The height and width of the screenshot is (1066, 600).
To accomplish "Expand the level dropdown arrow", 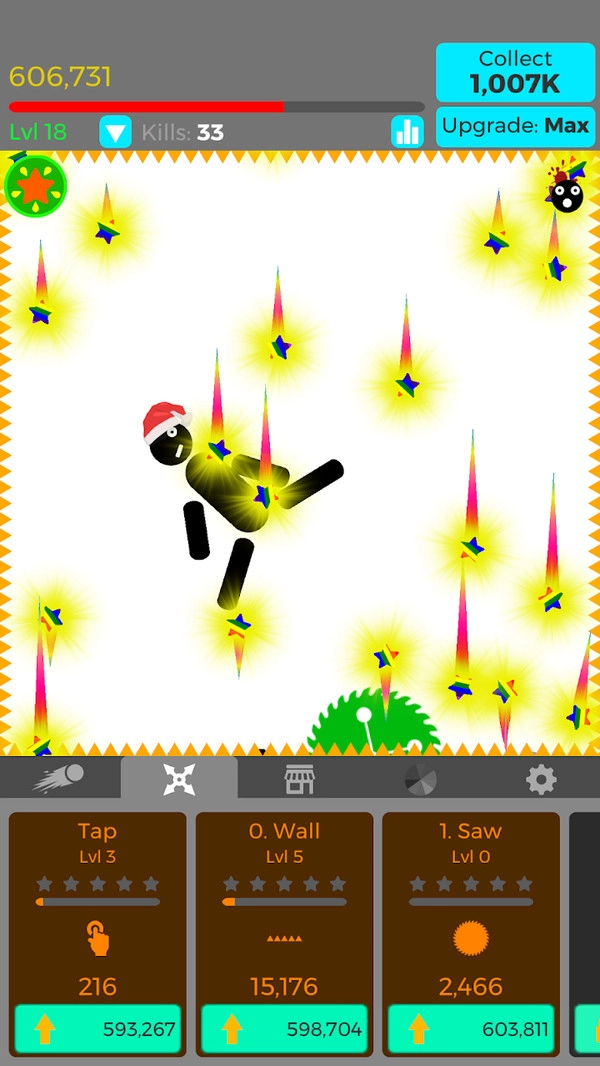I will 116,132.
